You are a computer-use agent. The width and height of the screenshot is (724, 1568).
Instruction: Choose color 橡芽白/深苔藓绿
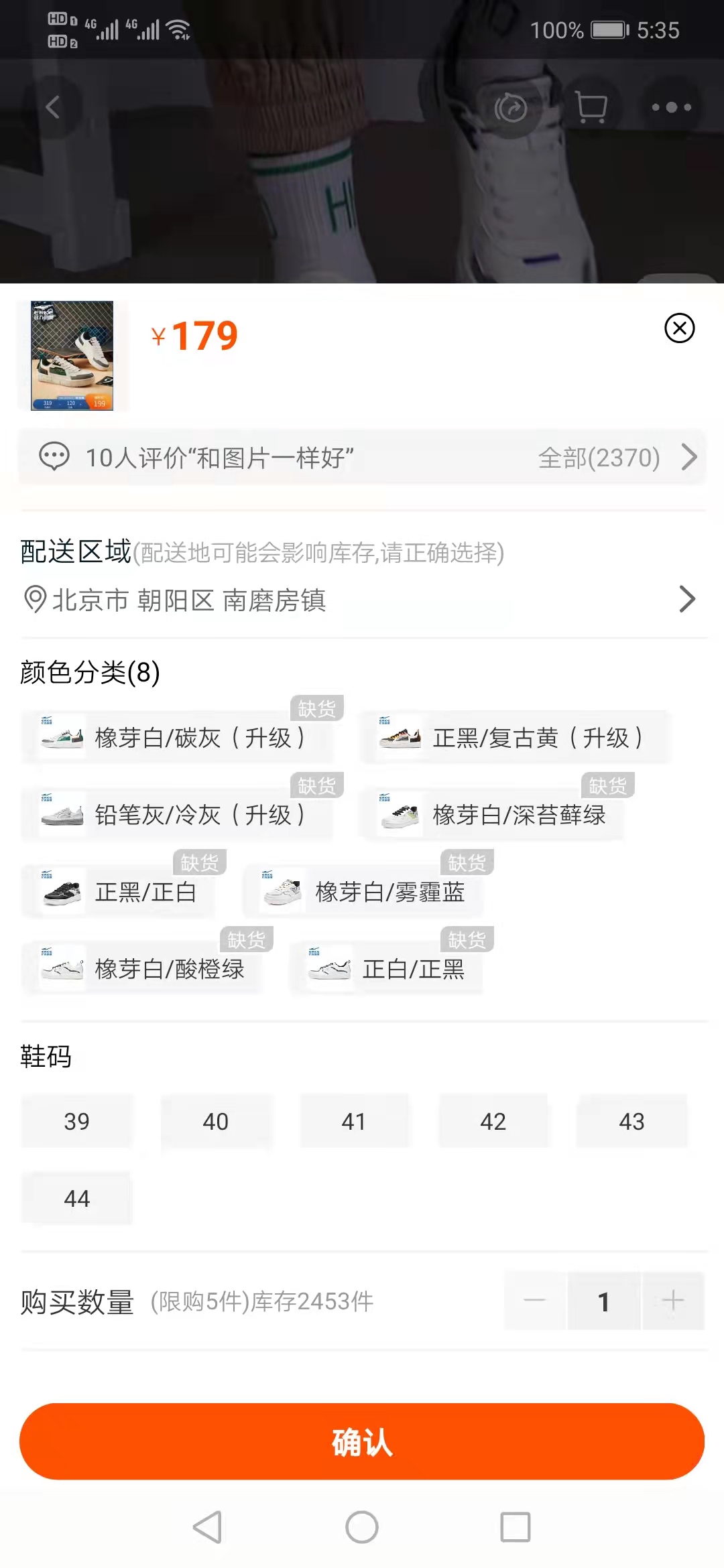tap(491, 814)
